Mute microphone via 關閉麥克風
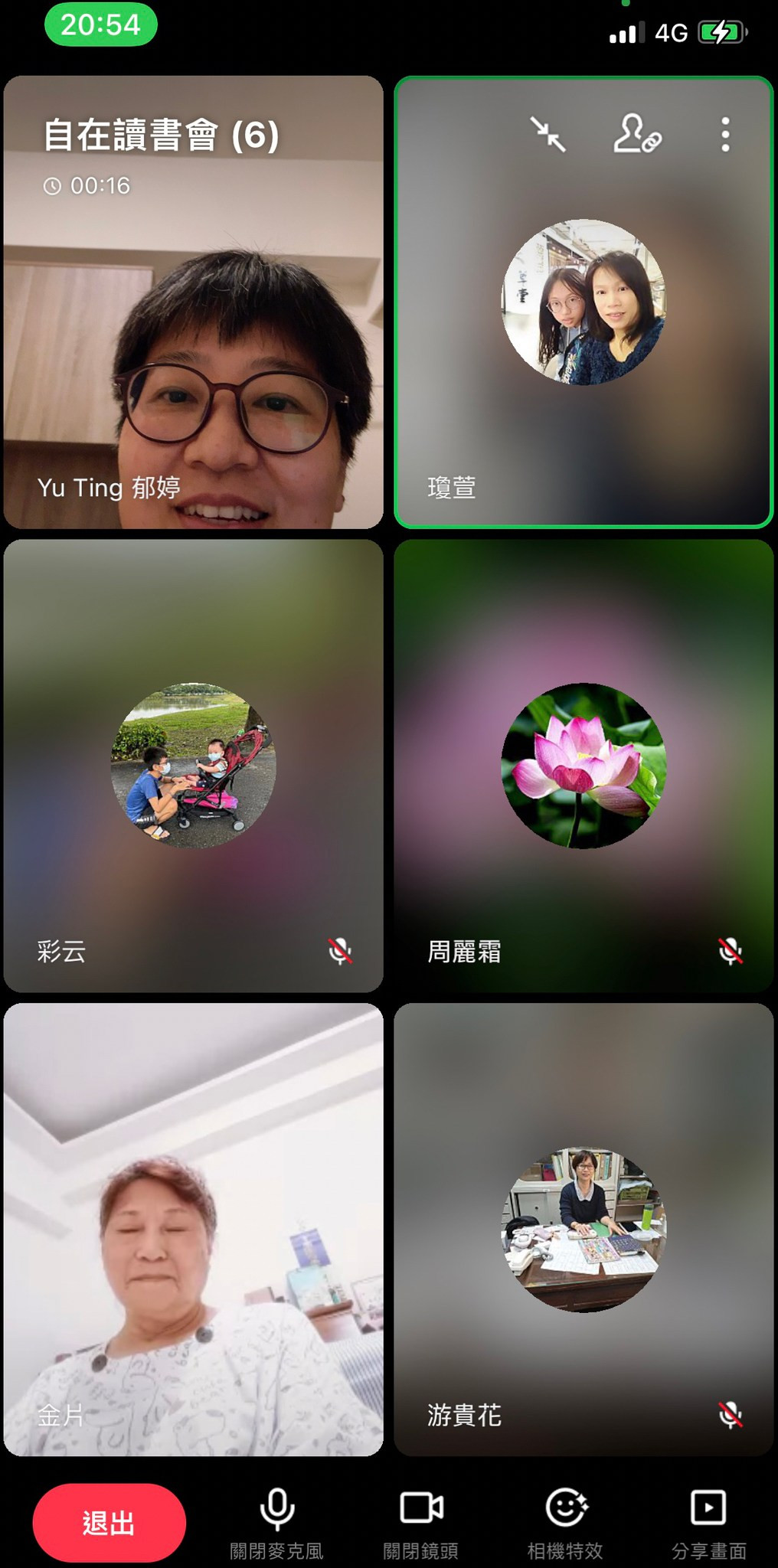The image size is (778, 1568). (x=276, y=1523)
